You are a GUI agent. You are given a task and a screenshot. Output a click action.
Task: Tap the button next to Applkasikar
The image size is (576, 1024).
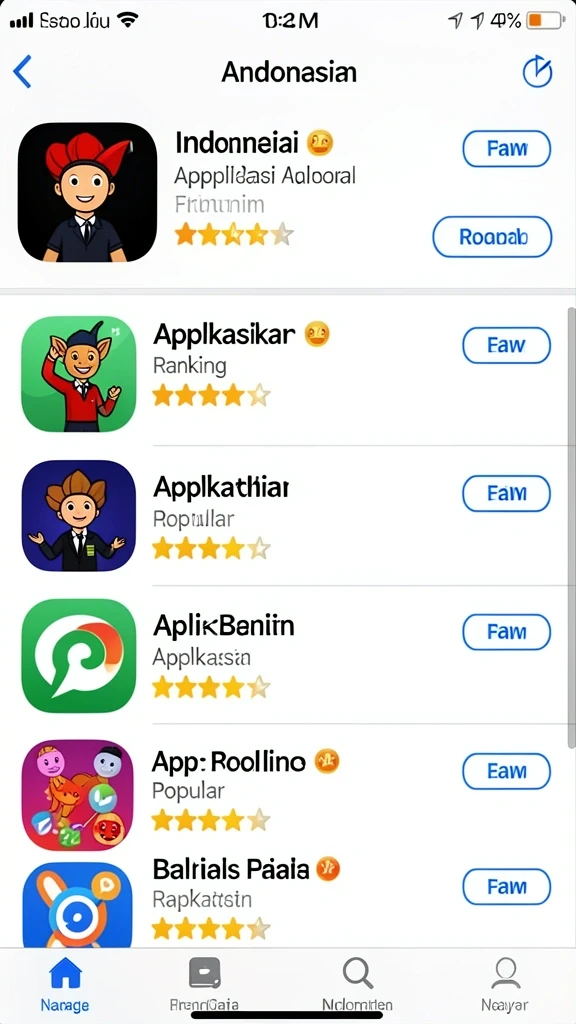coord(507,345)
